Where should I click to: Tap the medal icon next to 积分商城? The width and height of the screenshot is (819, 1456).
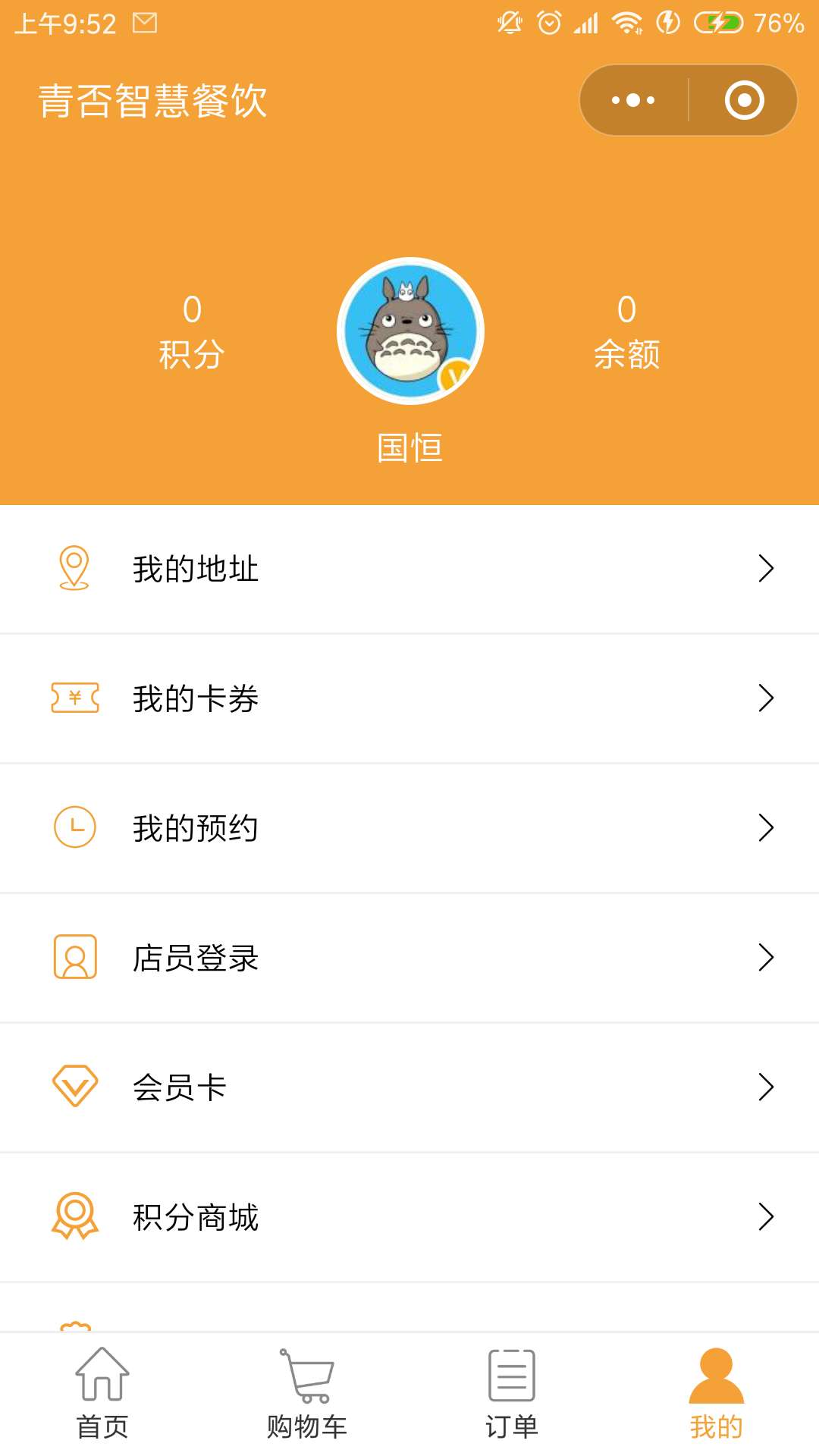click(74, 1217)
